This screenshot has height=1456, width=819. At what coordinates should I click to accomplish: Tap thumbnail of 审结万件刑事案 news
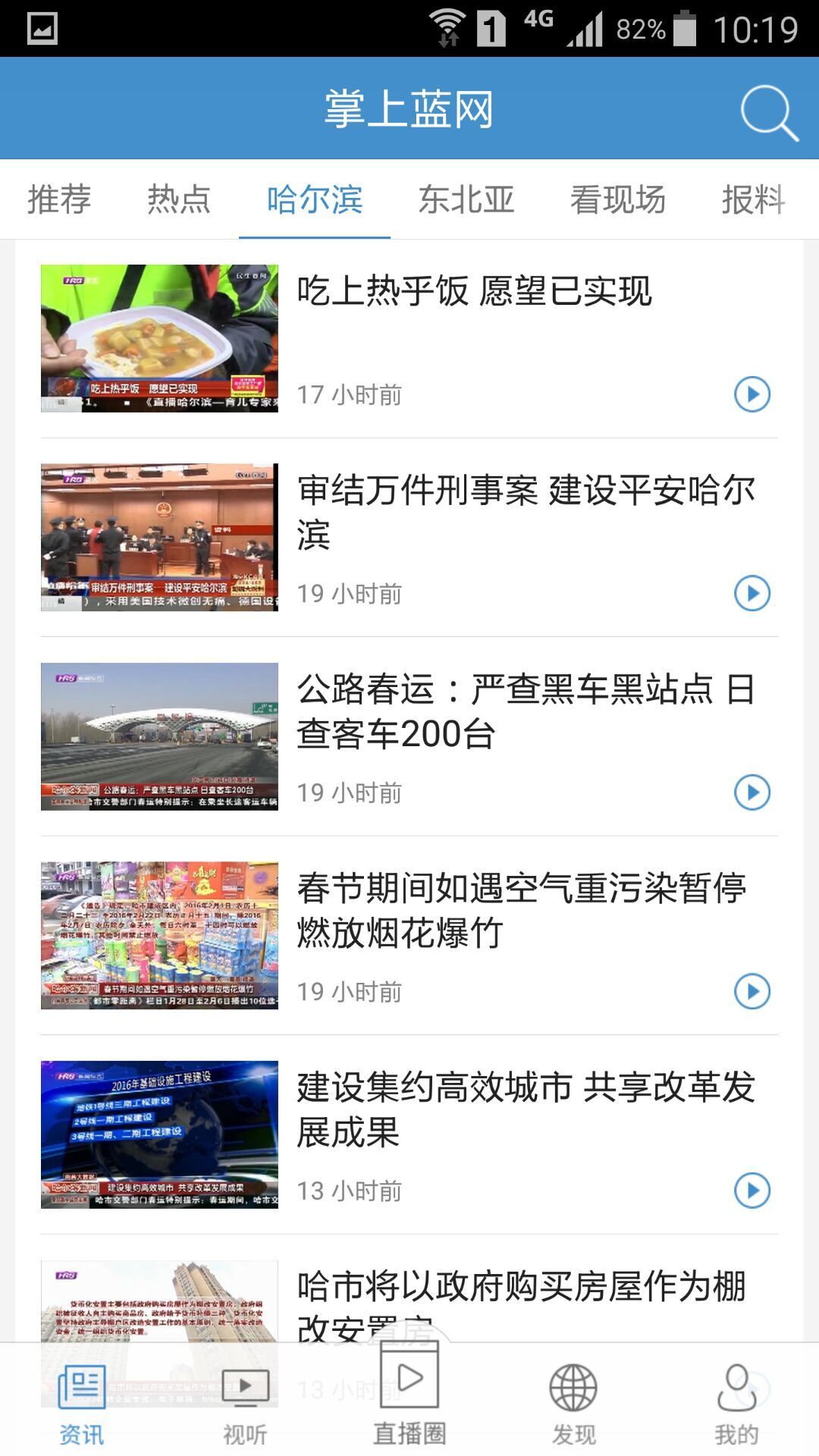coord(159,537)
